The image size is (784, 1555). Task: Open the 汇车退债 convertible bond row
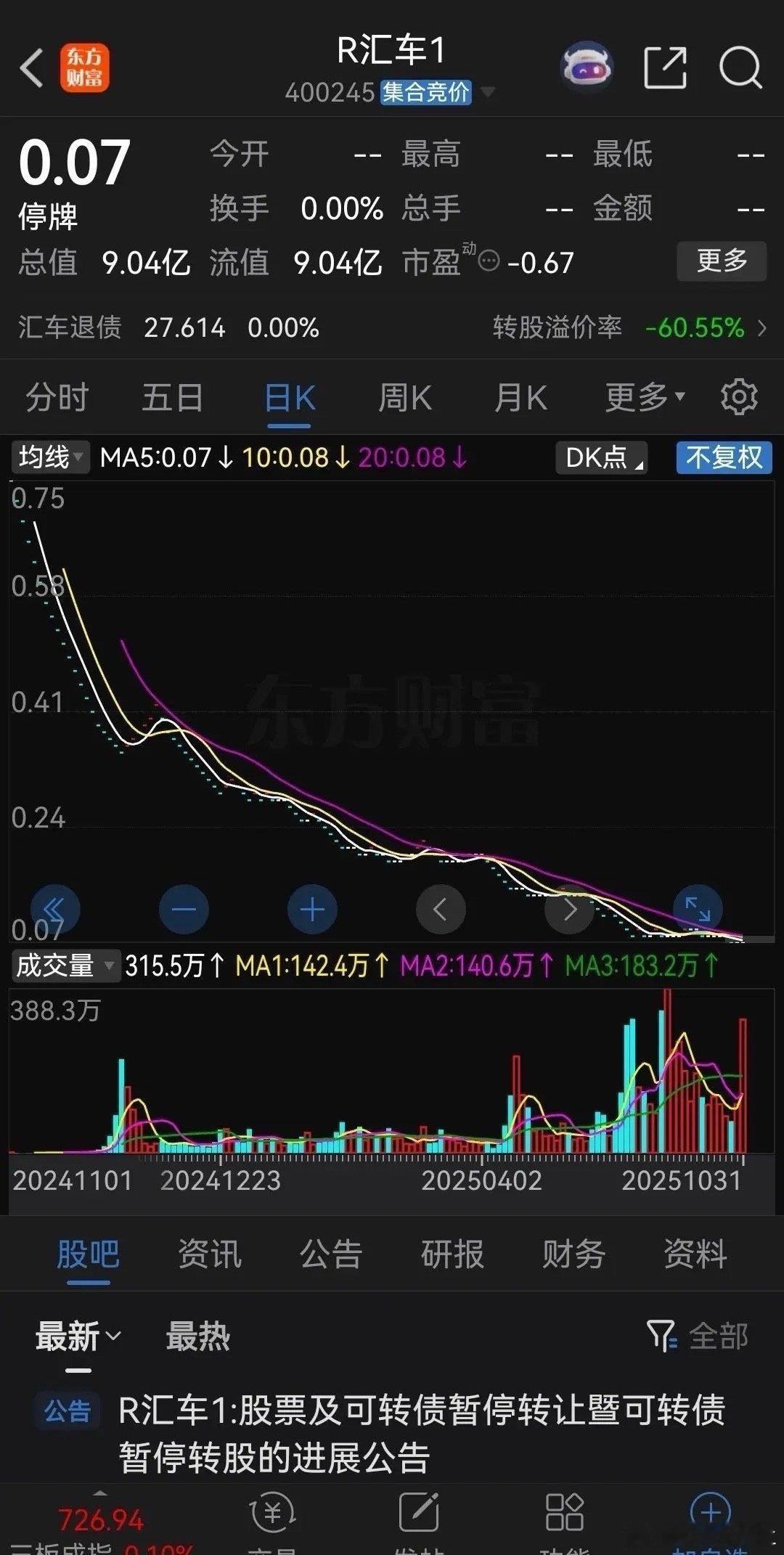[x=392, y=327]
